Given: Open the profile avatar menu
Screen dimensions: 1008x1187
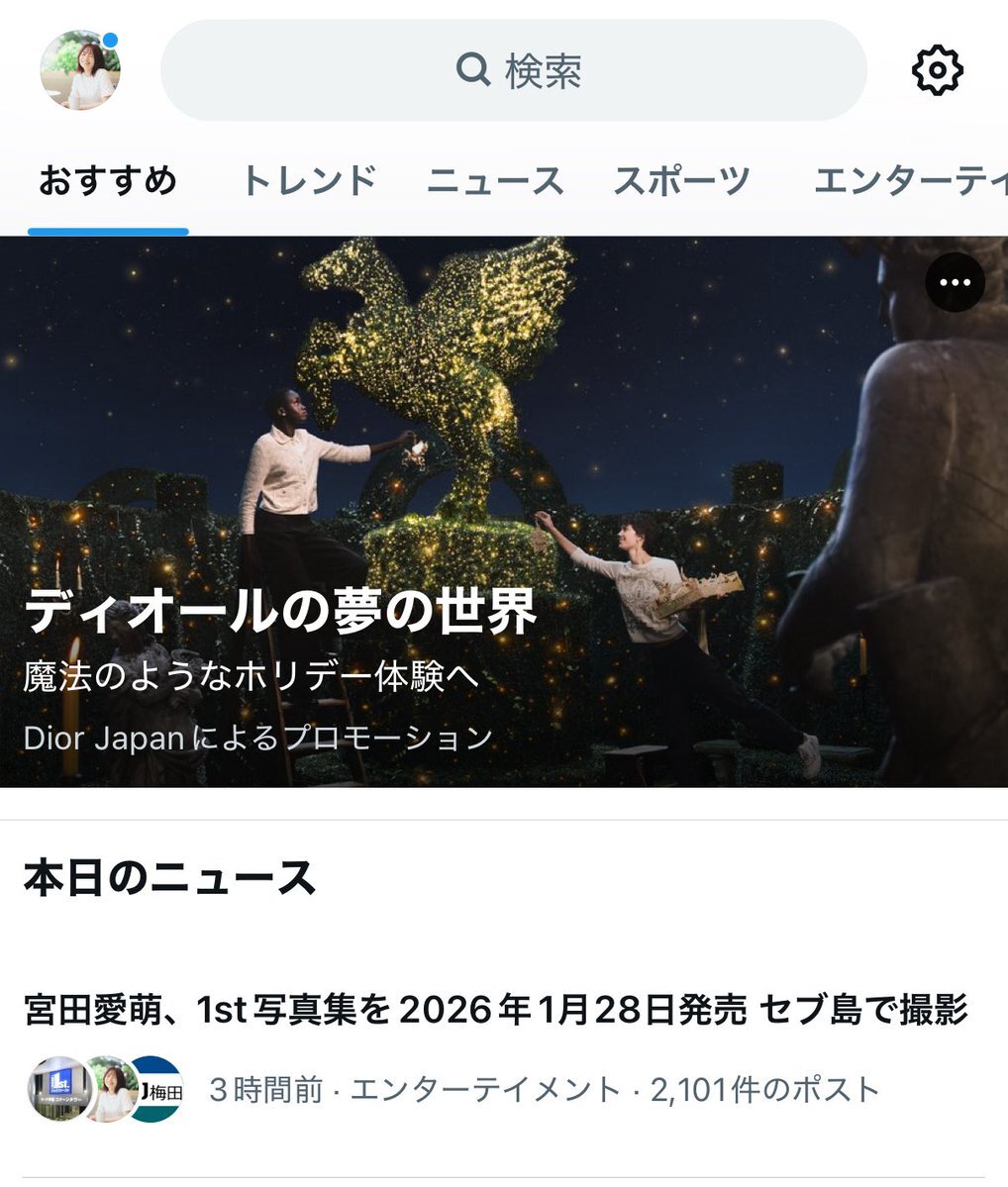Looking at the screenshot, I should click(x=79, y=70).
